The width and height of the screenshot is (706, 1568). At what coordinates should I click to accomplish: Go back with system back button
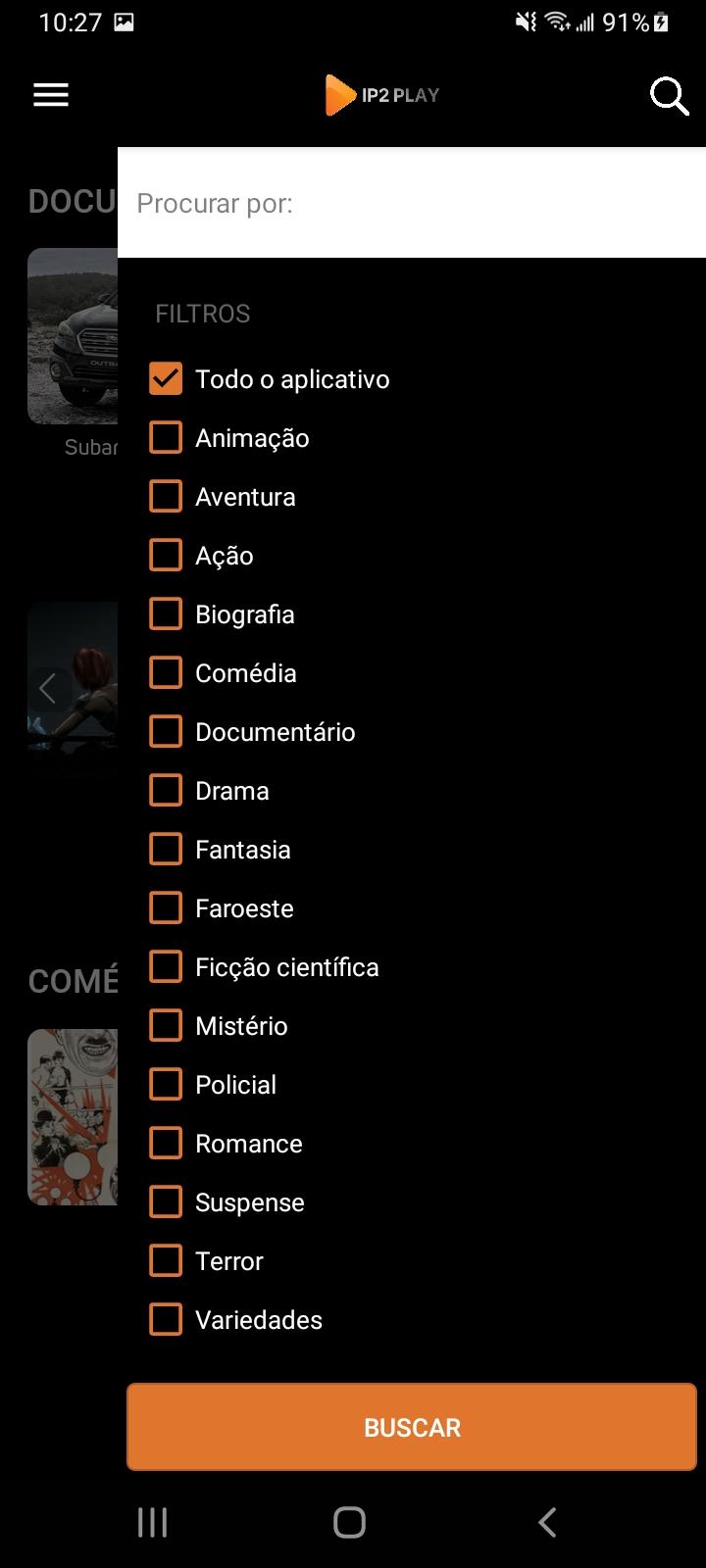[547, 1522]
